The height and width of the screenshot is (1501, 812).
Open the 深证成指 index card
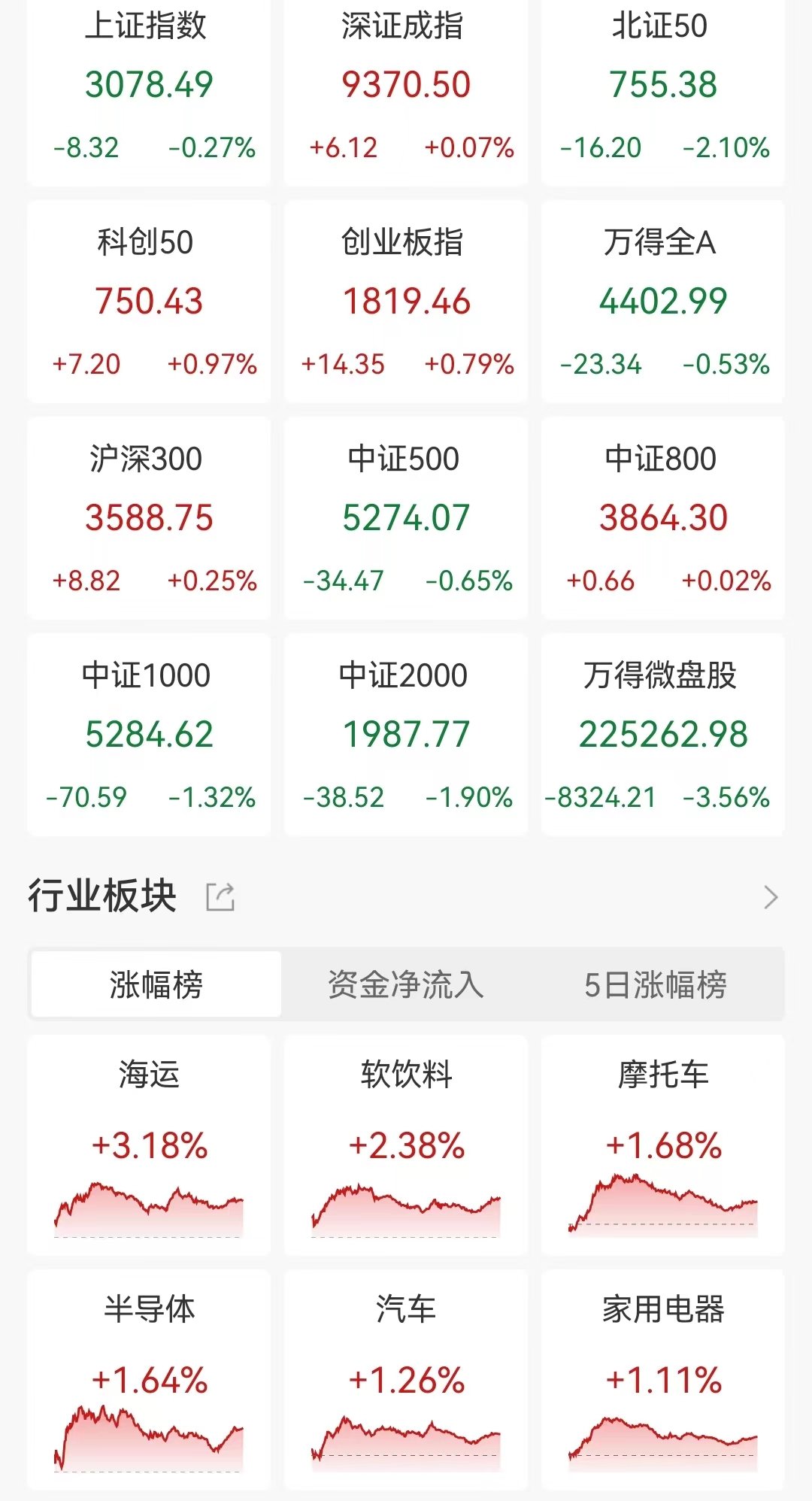pyautogui.click(x=406, y=90)
